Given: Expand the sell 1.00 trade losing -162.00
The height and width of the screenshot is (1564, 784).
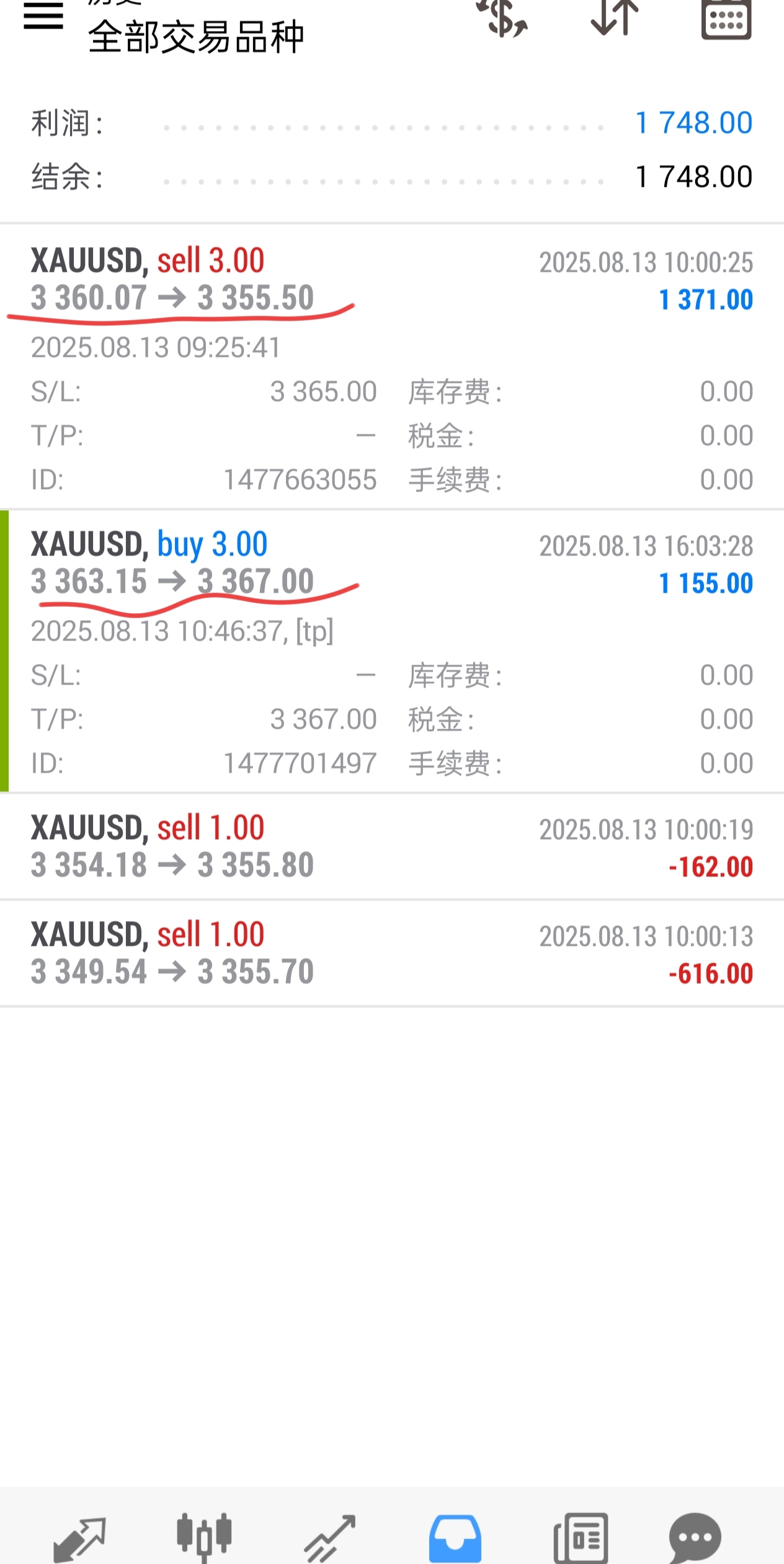Looking at the screenshot, I should pyautogui.click(x=392, y=847).
